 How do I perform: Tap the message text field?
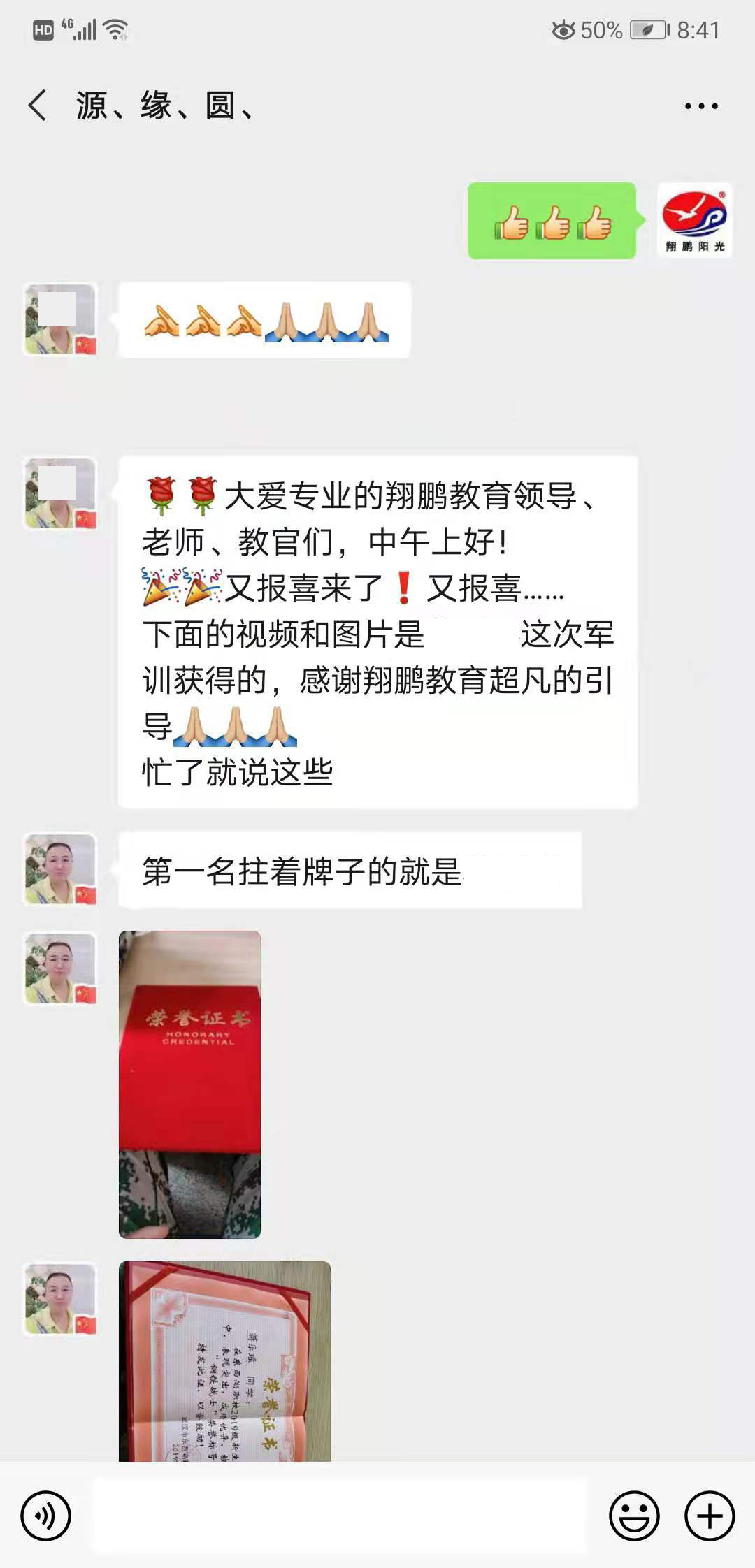click(340, 1516)
